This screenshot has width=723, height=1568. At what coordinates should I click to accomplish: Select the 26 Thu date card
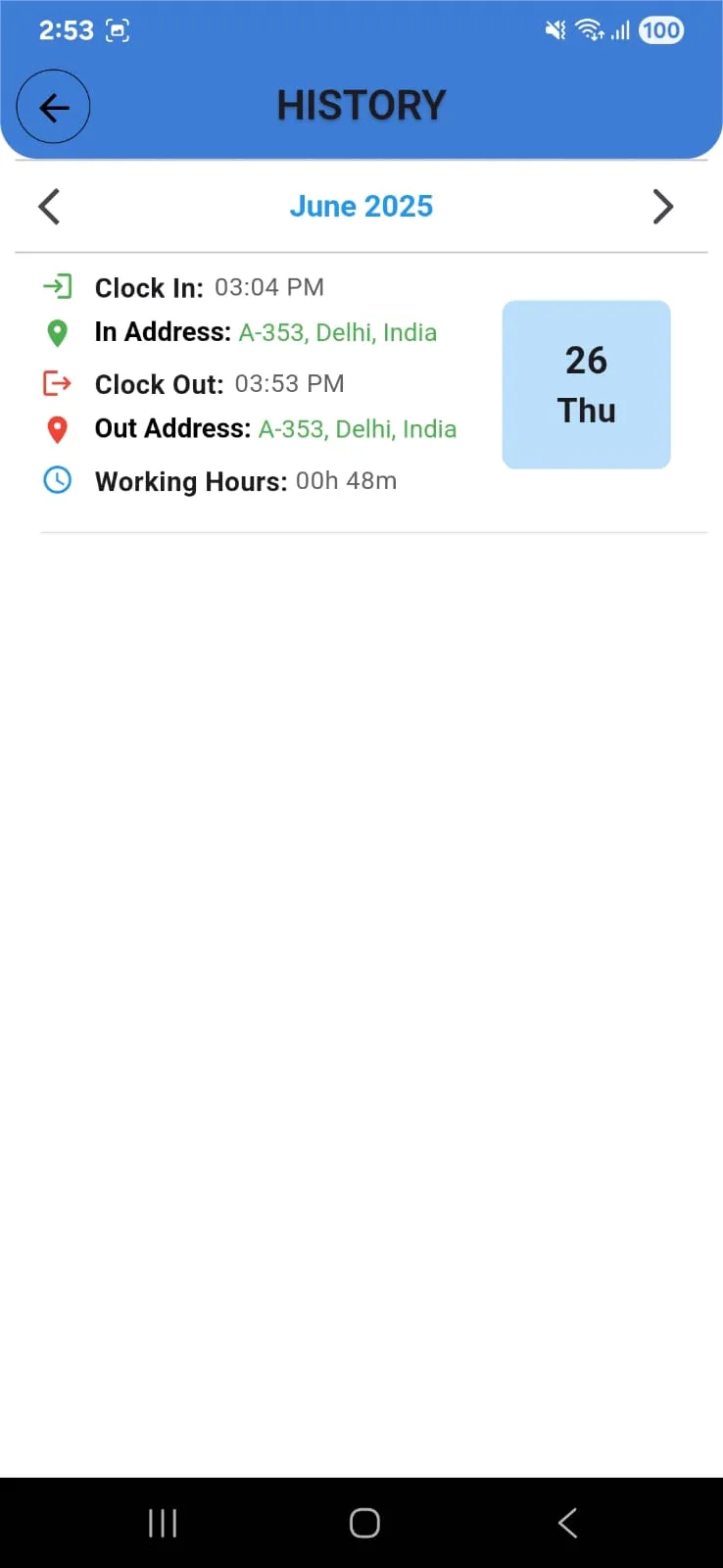click(585, 384)
